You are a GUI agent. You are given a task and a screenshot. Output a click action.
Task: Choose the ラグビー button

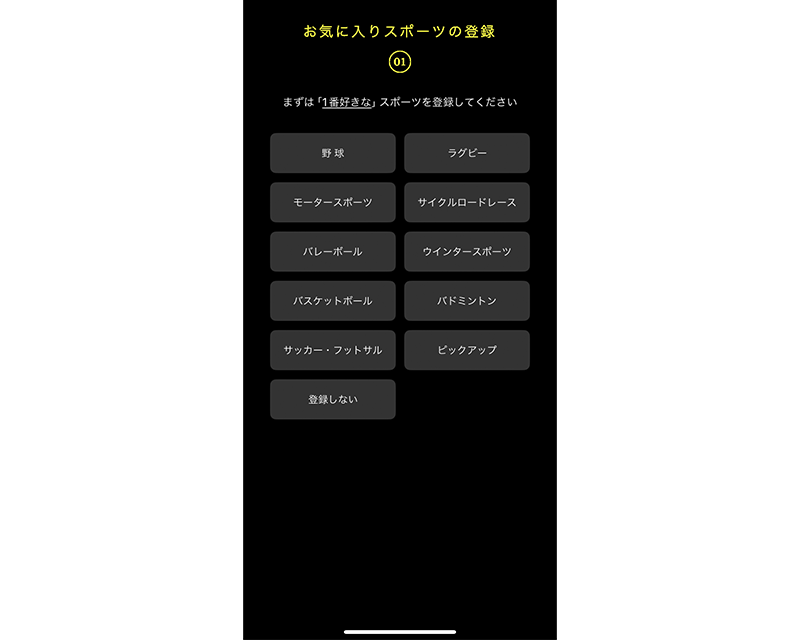click(x=467, y=153)
